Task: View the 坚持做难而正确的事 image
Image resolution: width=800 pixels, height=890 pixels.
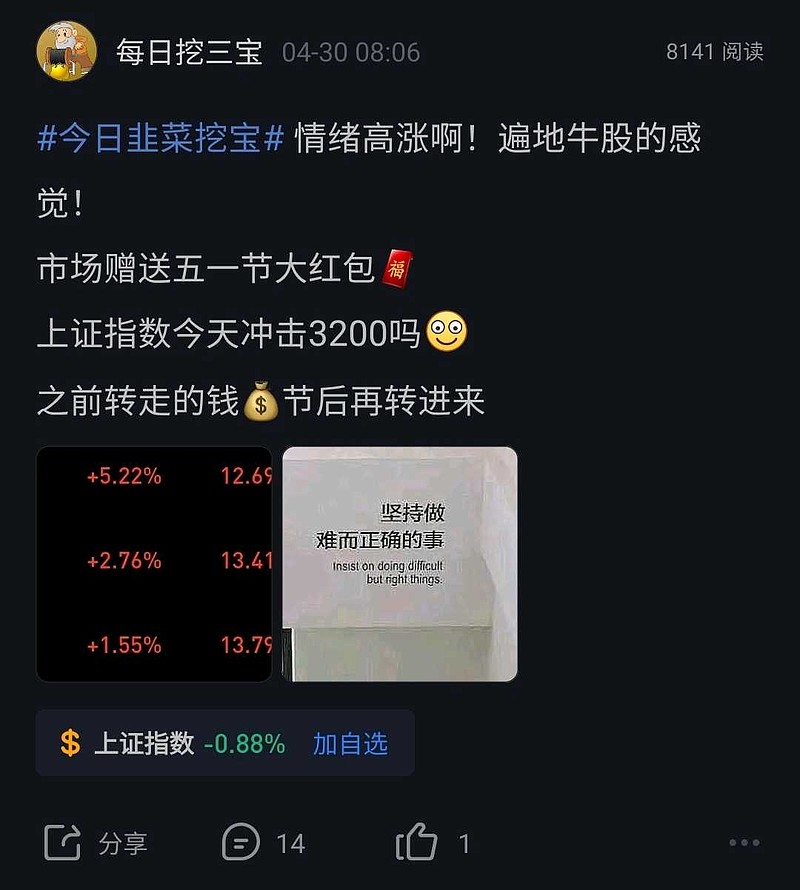Action: [x=402, y=562]
